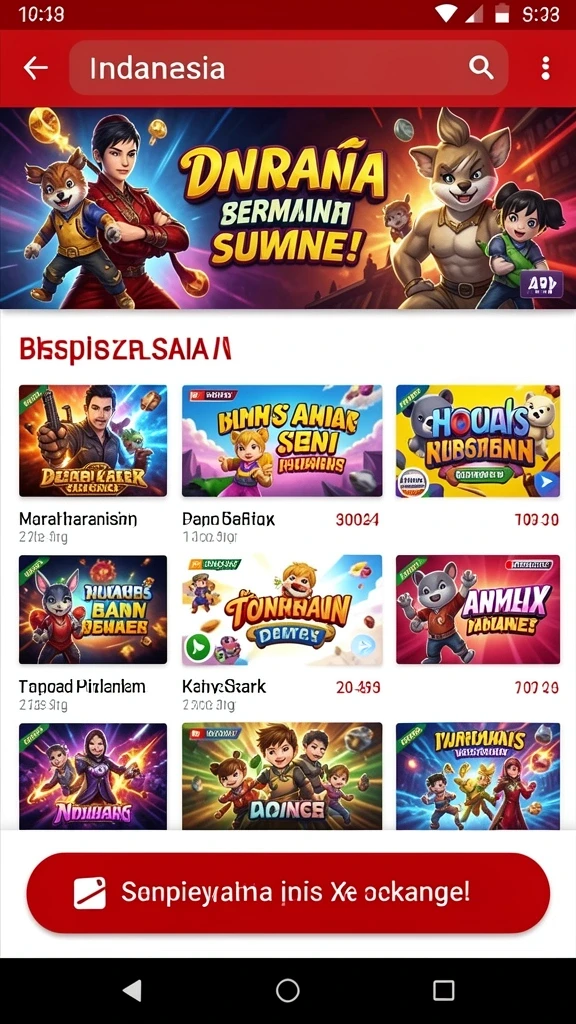This screenshot has width=576, height=1024.
Task: Select the blue heroes game tile
Action: point(477,776)
